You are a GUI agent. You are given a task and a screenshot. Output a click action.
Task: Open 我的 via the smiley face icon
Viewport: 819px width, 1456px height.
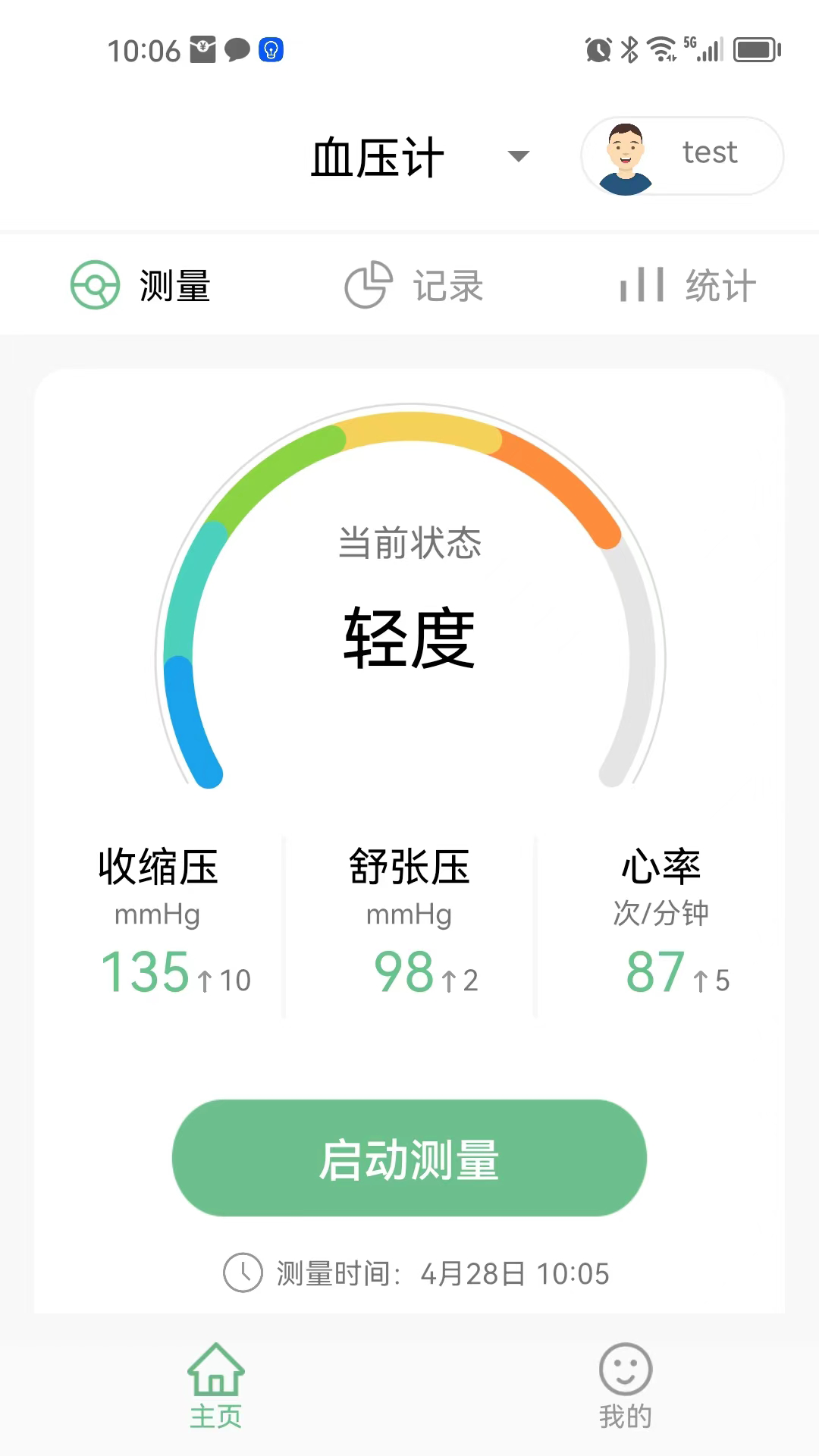click(624, 1370)
